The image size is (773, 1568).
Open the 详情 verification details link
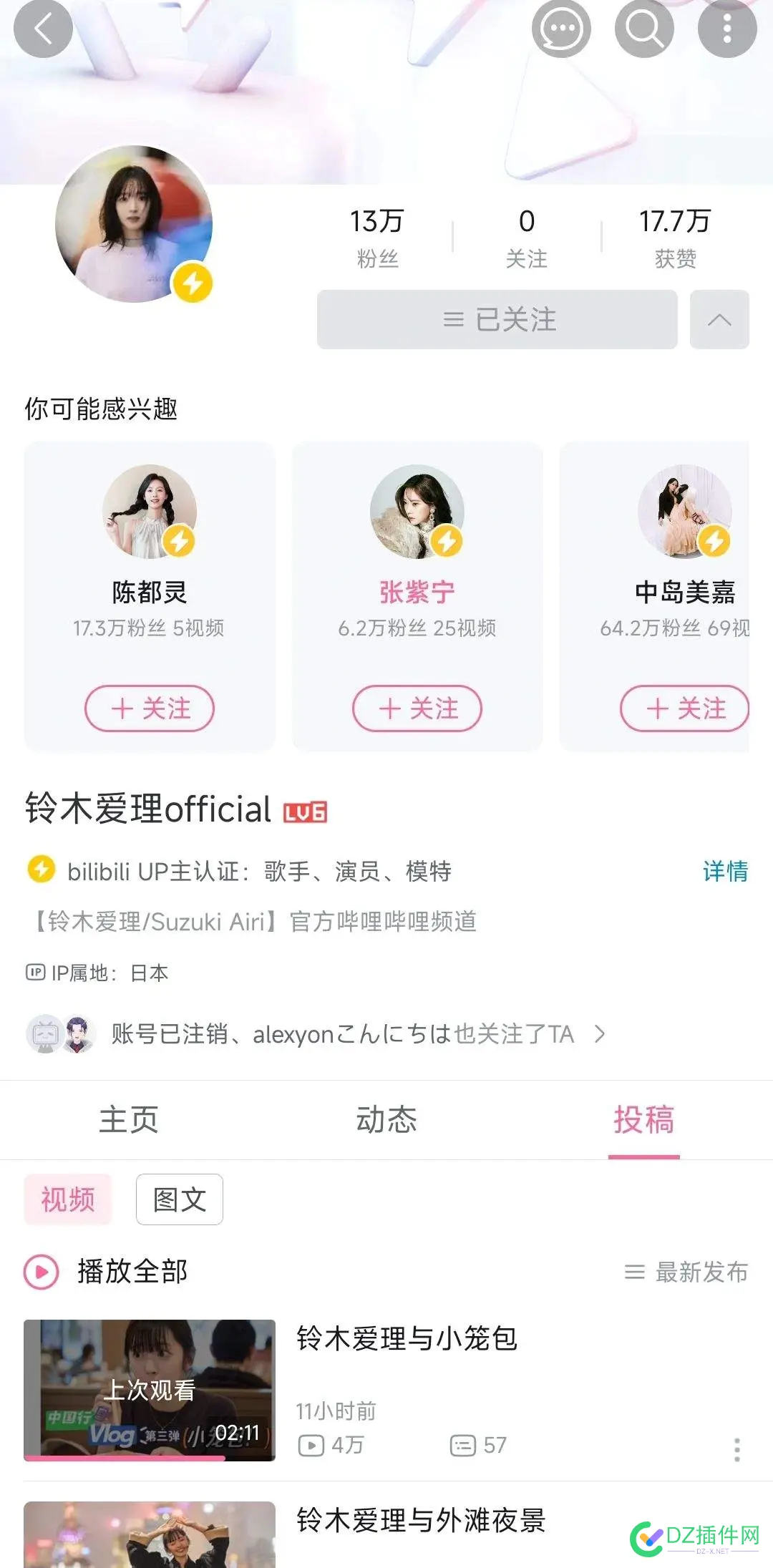pos(724,870)
